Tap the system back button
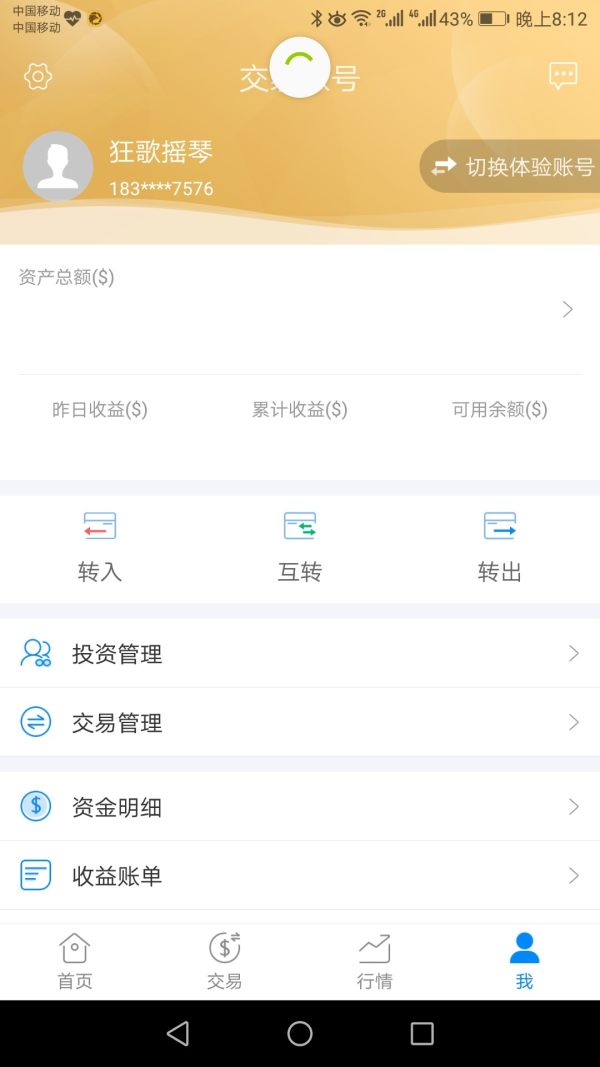This screenshot has height=1067, width=600. coord(178,1033)
